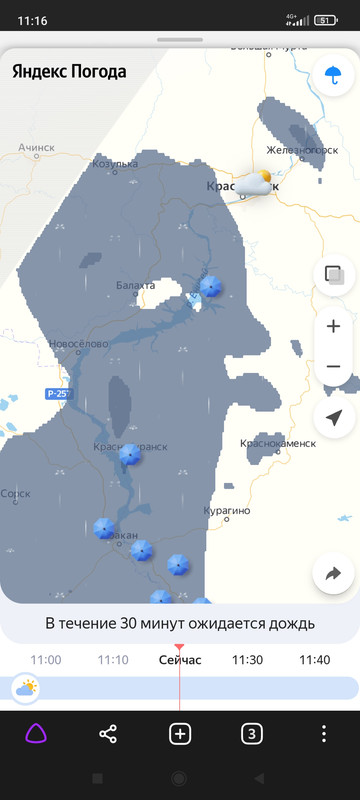Jump to 11:40 on the timeline

tap(315, 660)
